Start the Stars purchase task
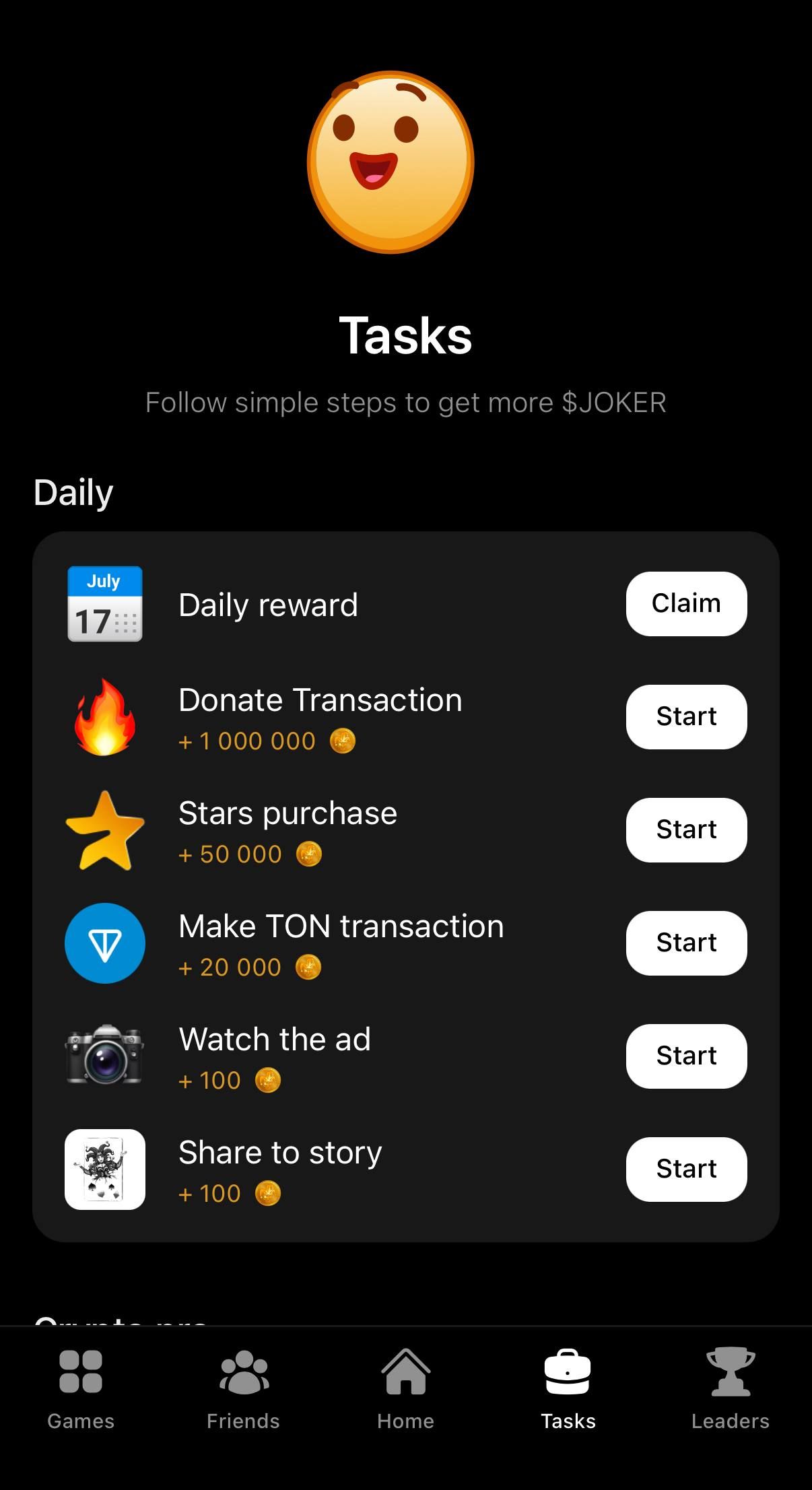Viewport: 812px width, 1490px height. click(x=686, y=830)
